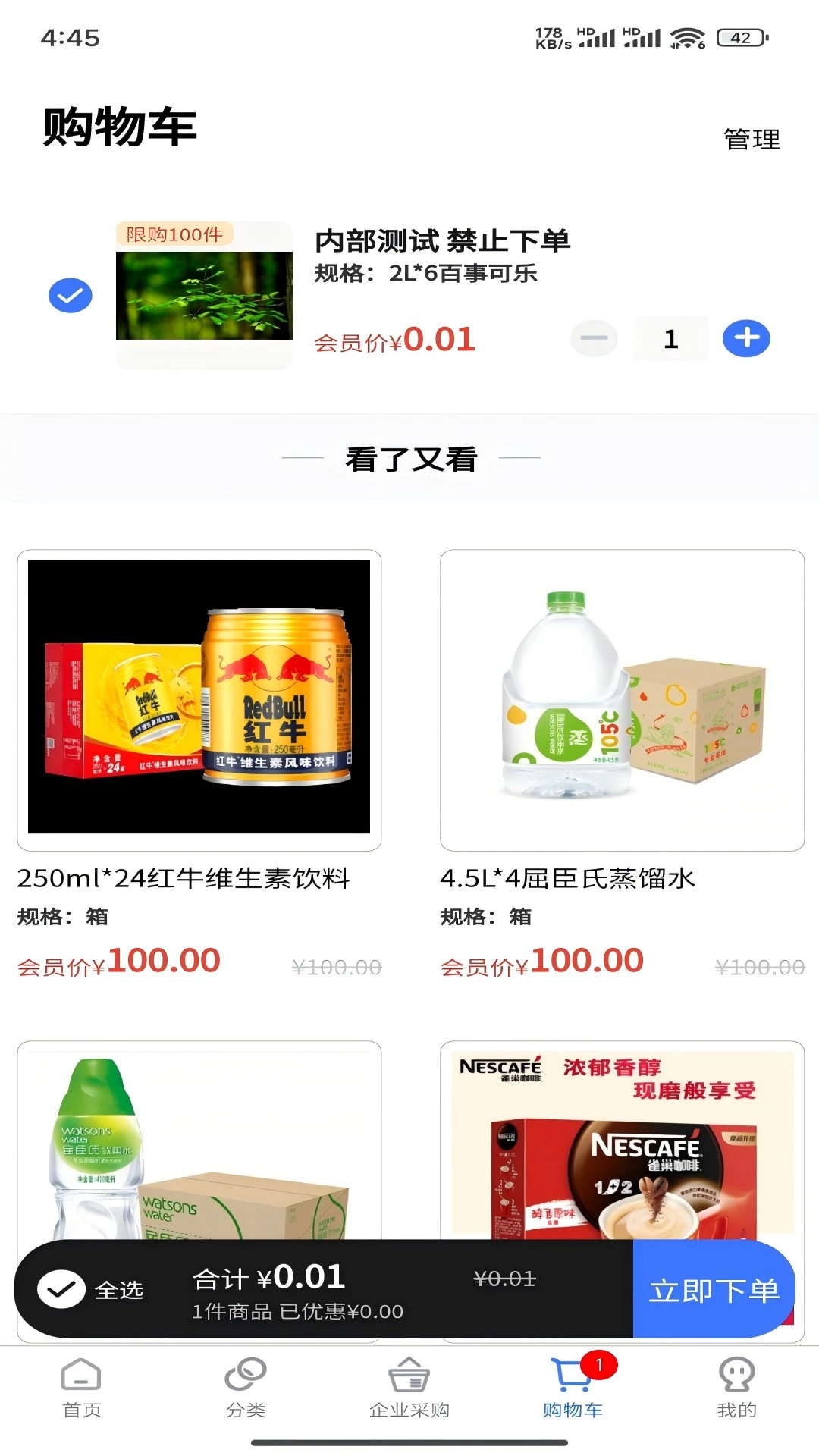View the Nescafé 1+2 coffee product
819x1456 pixels.
point(622,1141)
